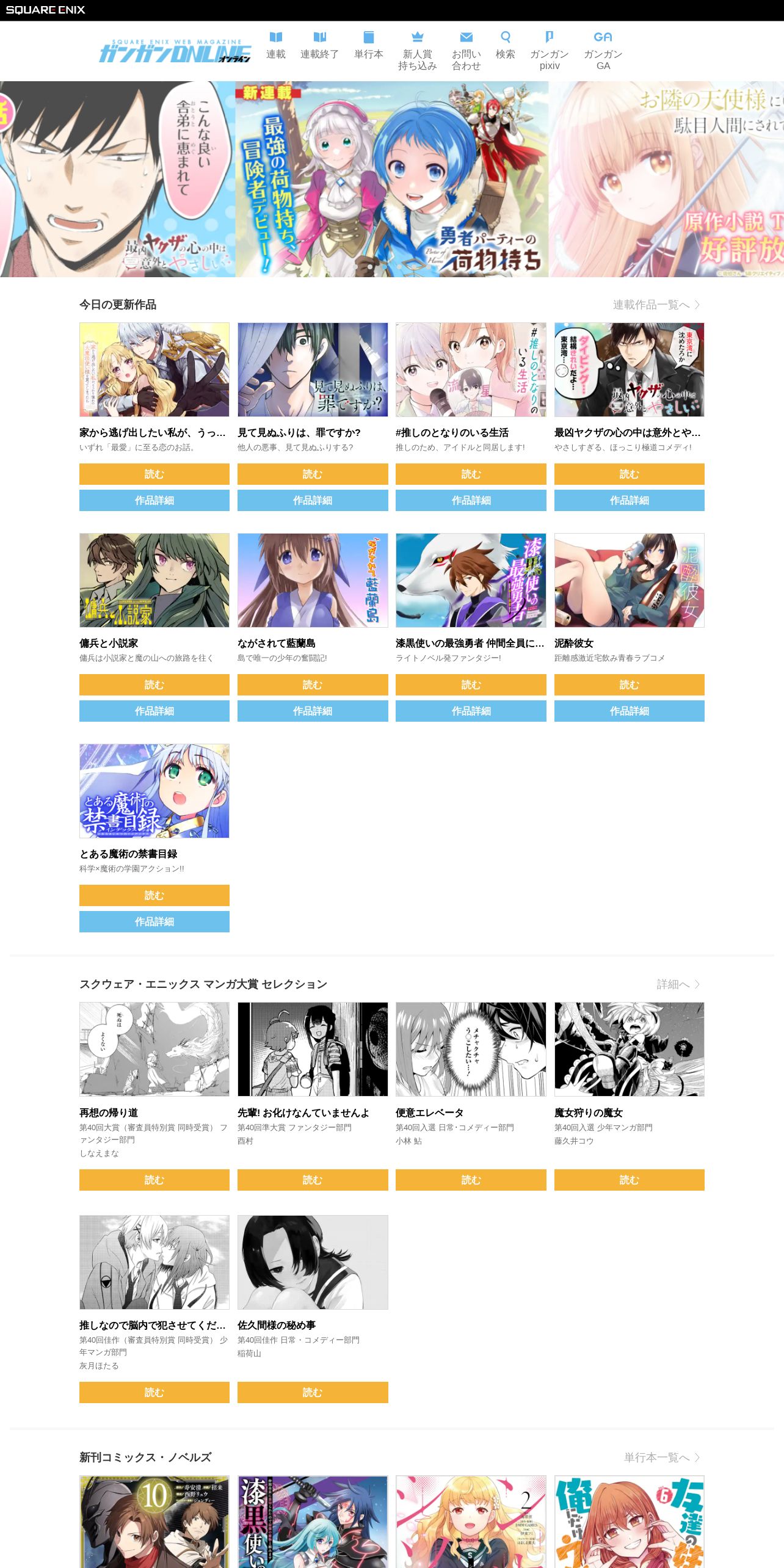The width and height of the screenshot is (784, 1568).
Task: Visit ガンガン pixiv link
Action: tap(549, 51)
